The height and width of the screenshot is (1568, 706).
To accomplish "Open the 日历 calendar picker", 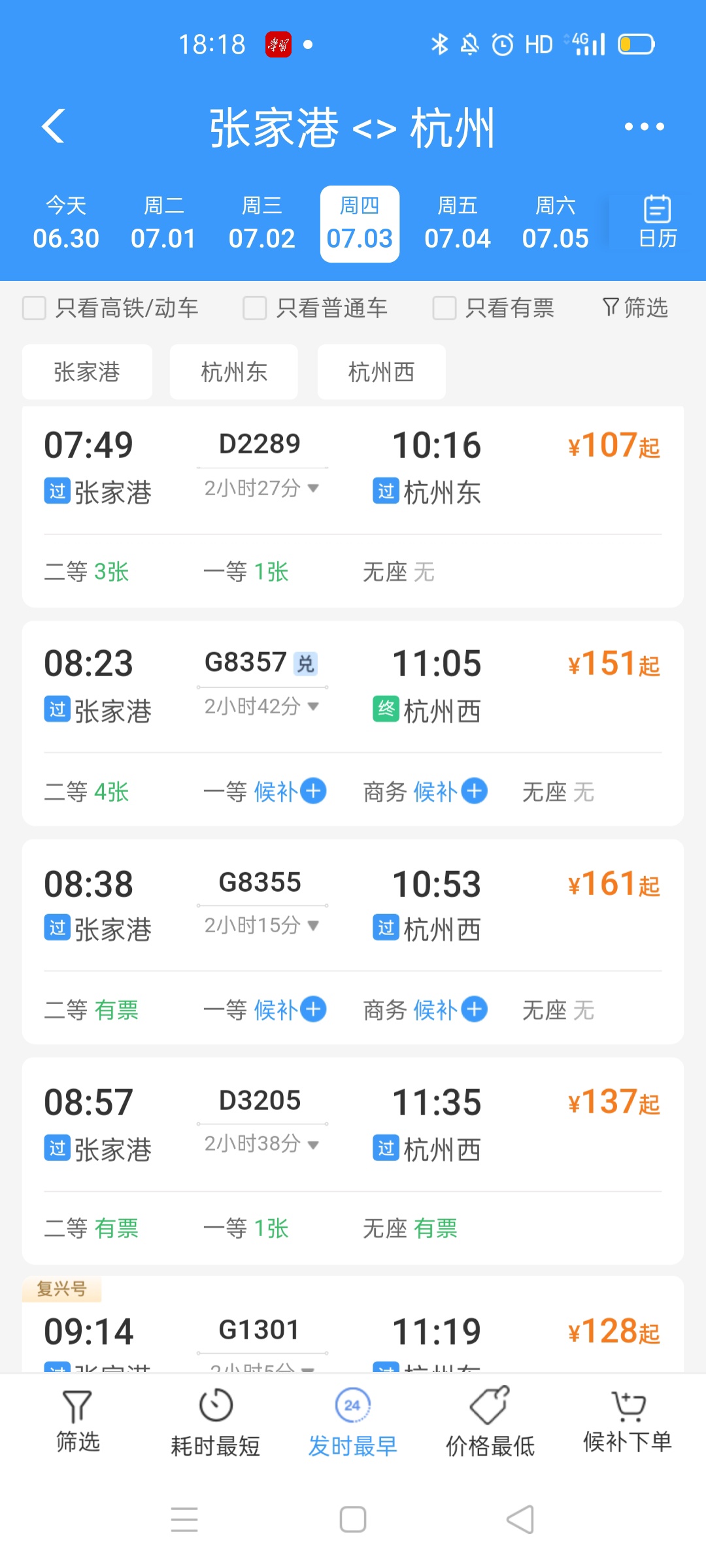I will [x=657, y=222].
